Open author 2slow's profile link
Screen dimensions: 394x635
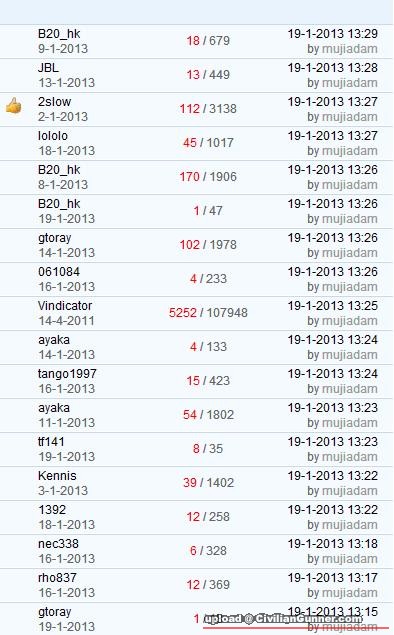coord(54,102)
